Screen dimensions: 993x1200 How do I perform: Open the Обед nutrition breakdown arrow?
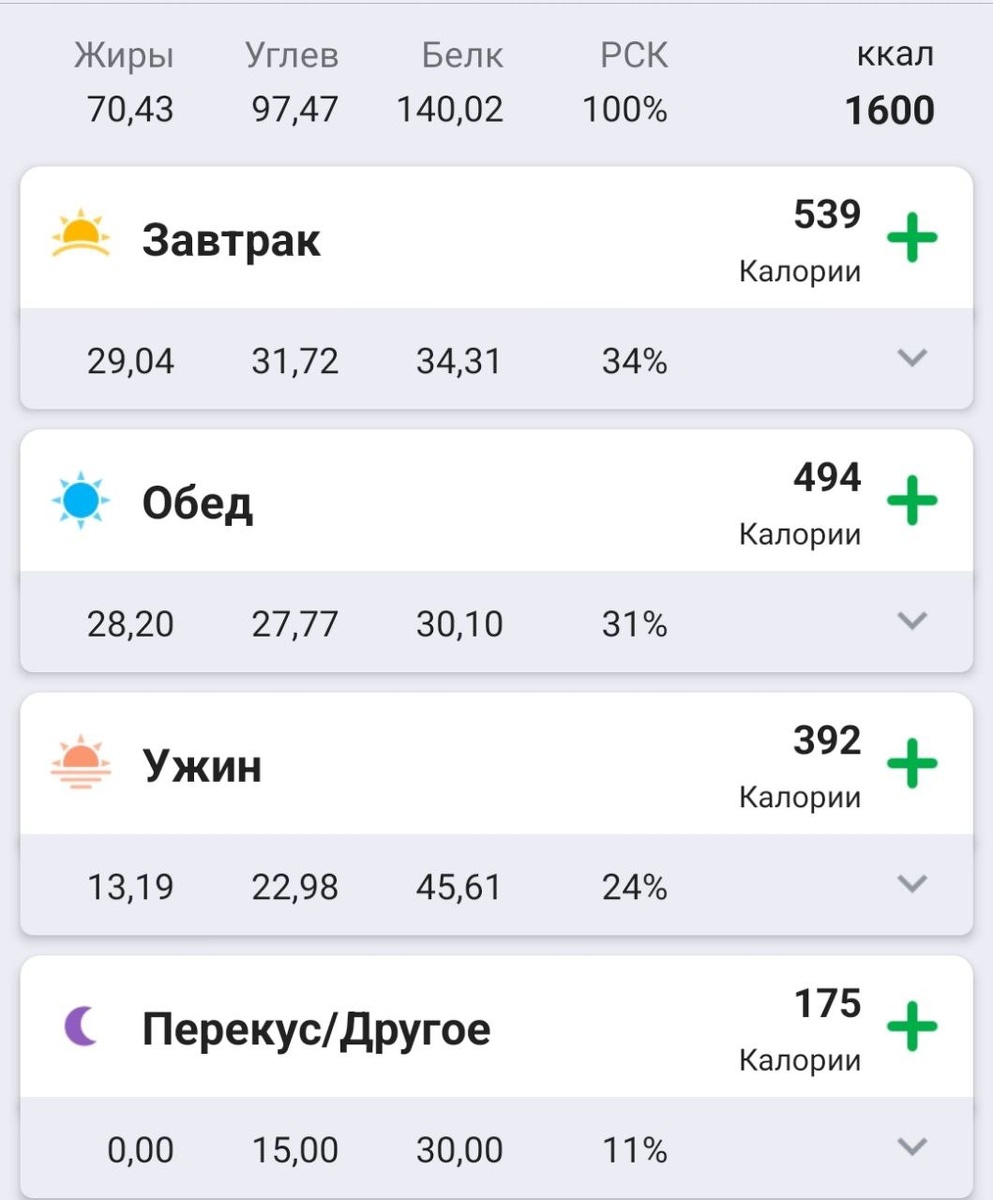(911, 623)
